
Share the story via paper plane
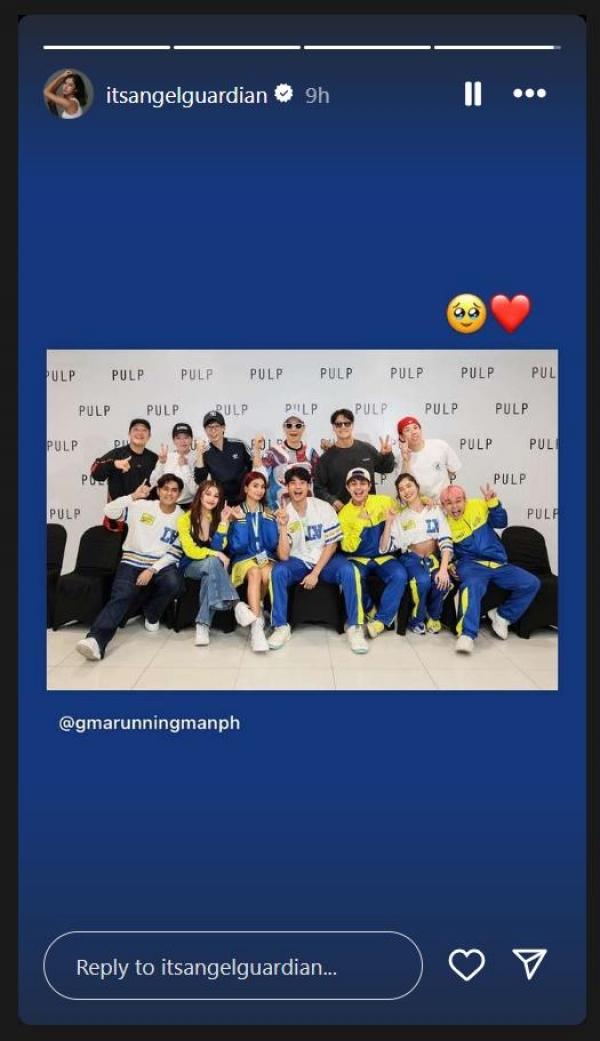point(529,965)
